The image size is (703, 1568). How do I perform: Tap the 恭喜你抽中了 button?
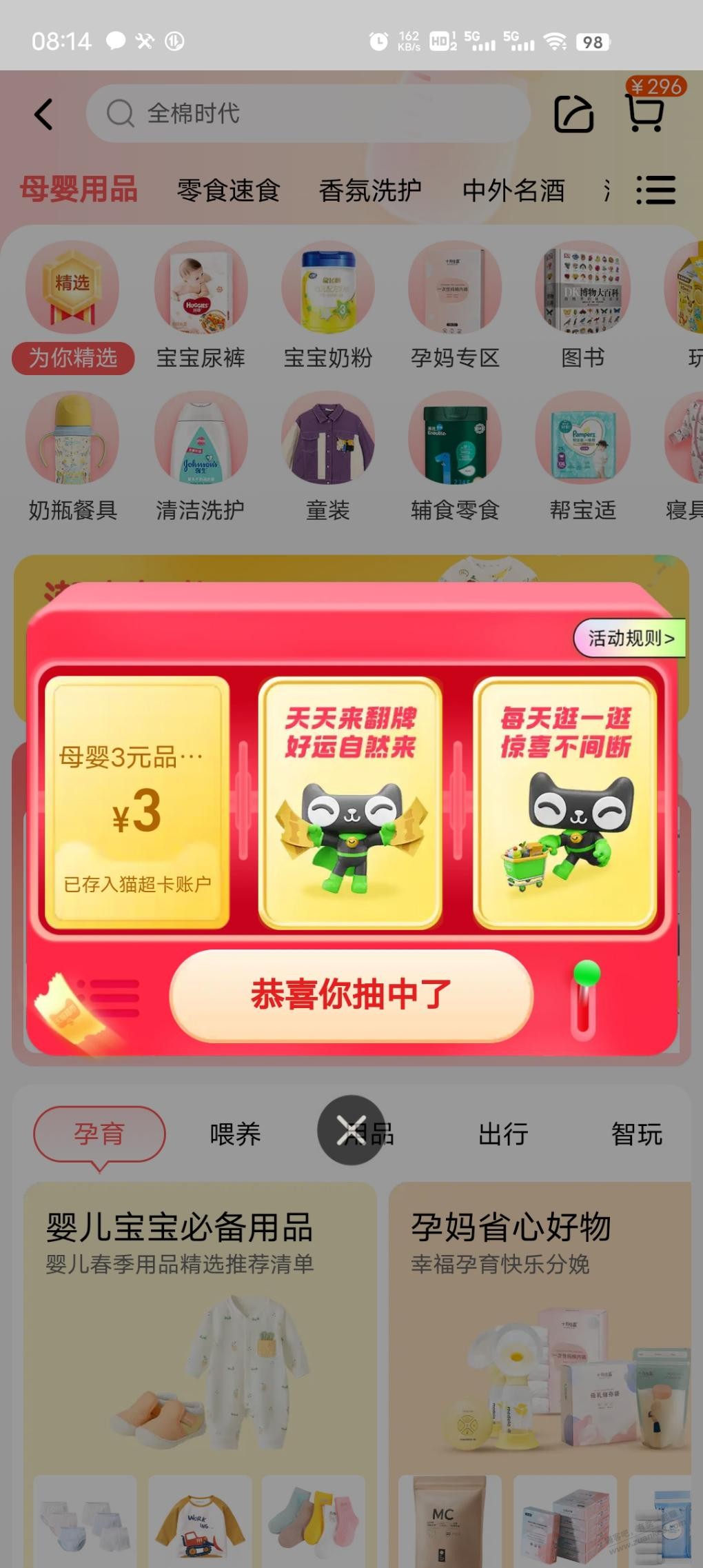coord(351,995)
